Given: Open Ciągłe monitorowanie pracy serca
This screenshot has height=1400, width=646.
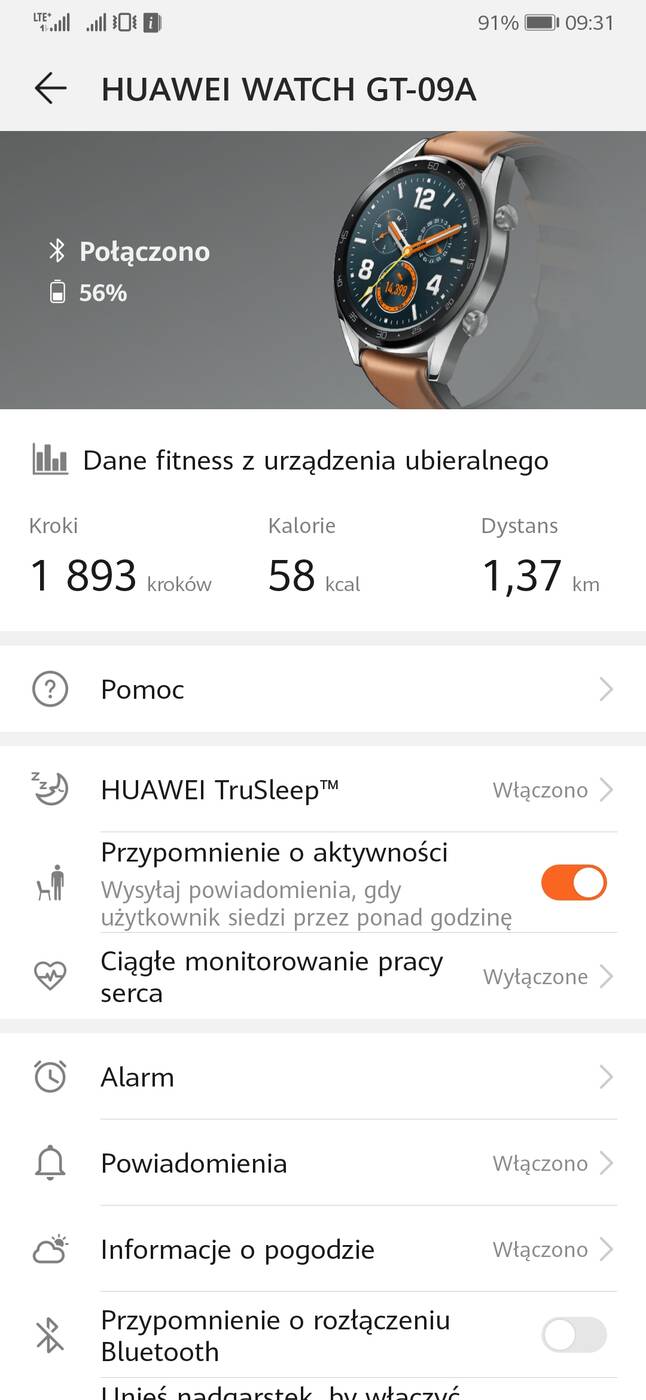Looking at the screenshot, I should 323,977.
